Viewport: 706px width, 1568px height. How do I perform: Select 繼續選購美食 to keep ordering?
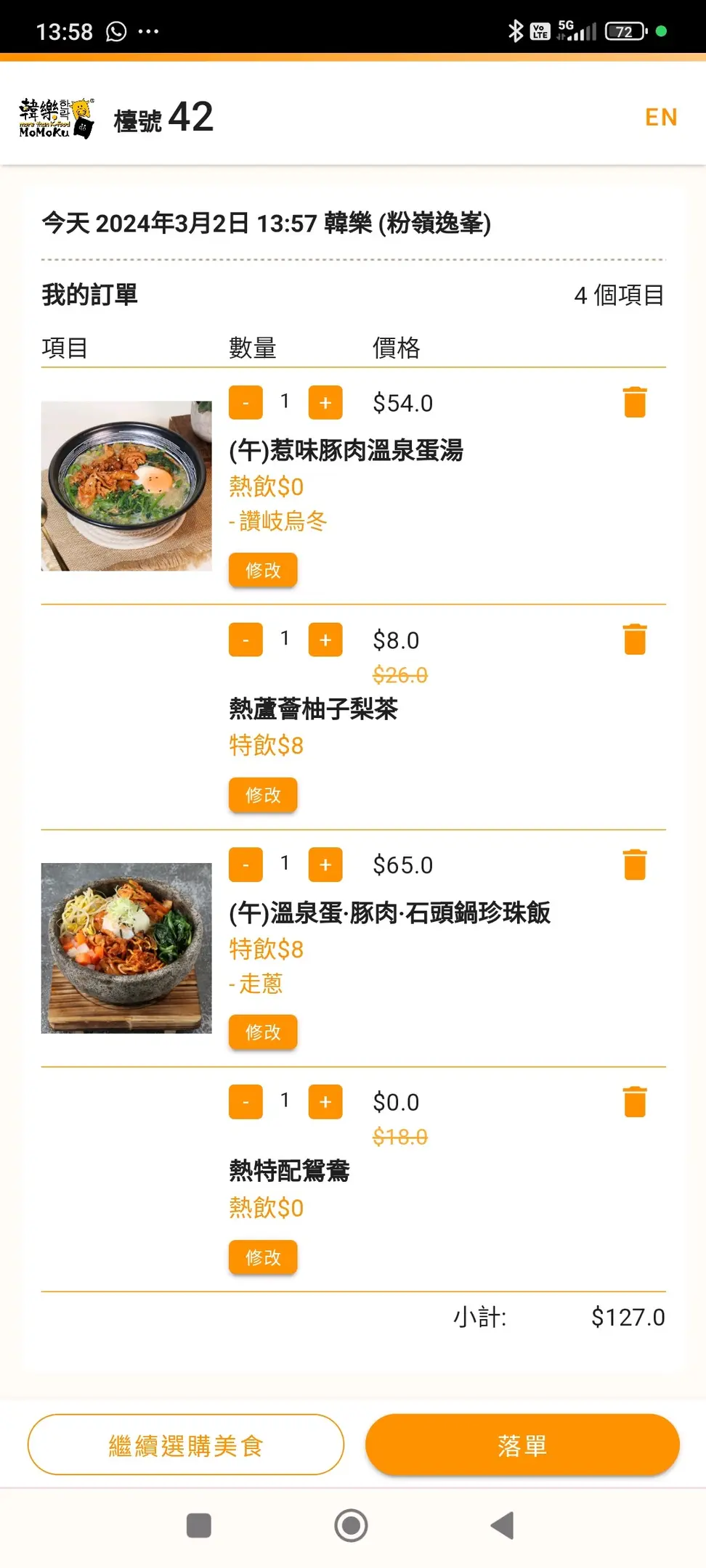pos(186,1445)
